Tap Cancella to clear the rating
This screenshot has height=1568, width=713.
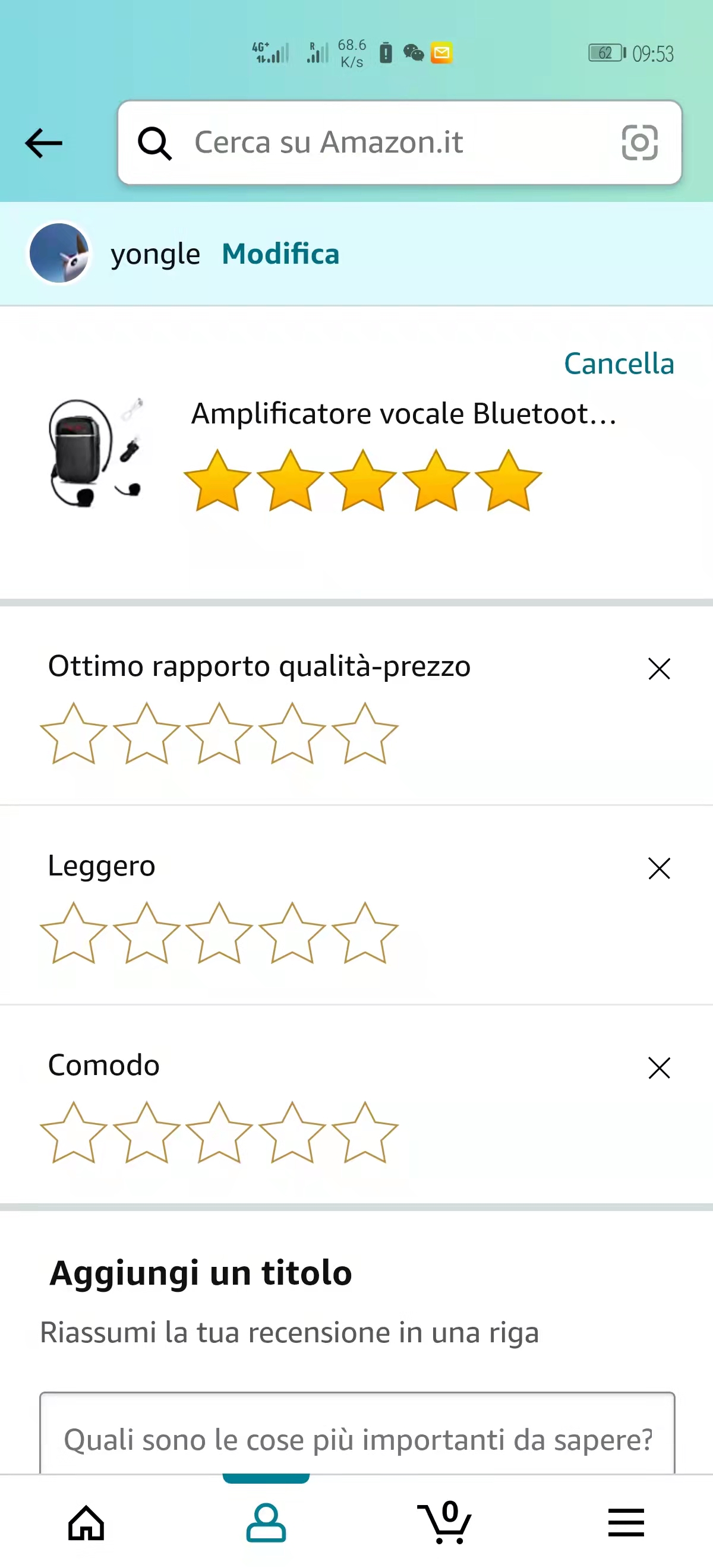619,363
